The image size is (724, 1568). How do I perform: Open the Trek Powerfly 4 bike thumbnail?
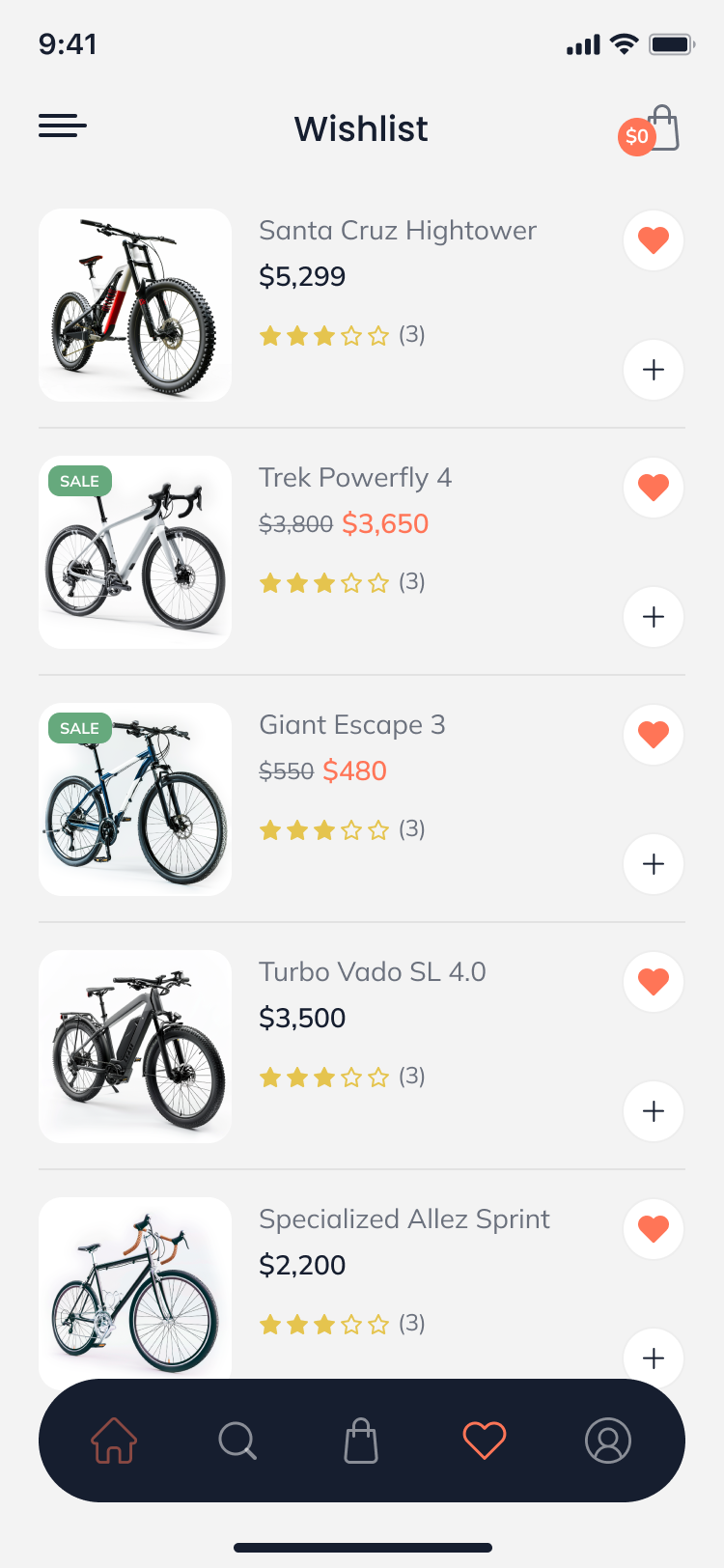[x=134, y=551]
